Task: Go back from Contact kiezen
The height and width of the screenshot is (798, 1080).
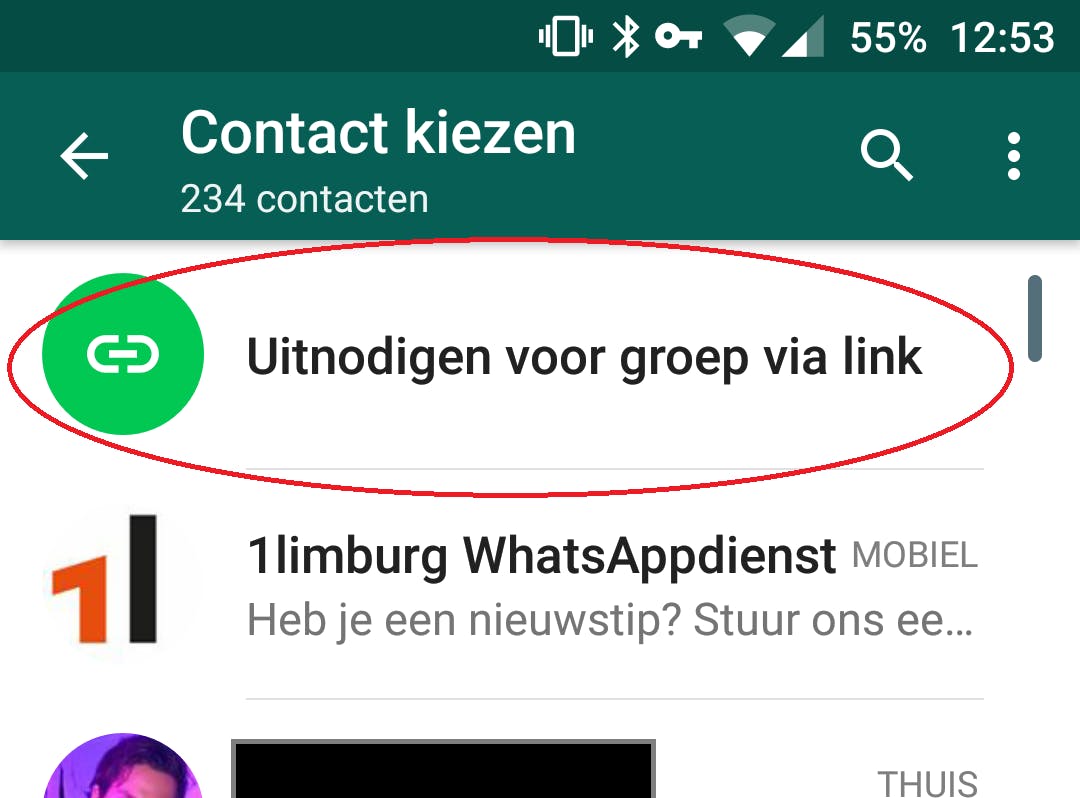Action: [84, 157]
